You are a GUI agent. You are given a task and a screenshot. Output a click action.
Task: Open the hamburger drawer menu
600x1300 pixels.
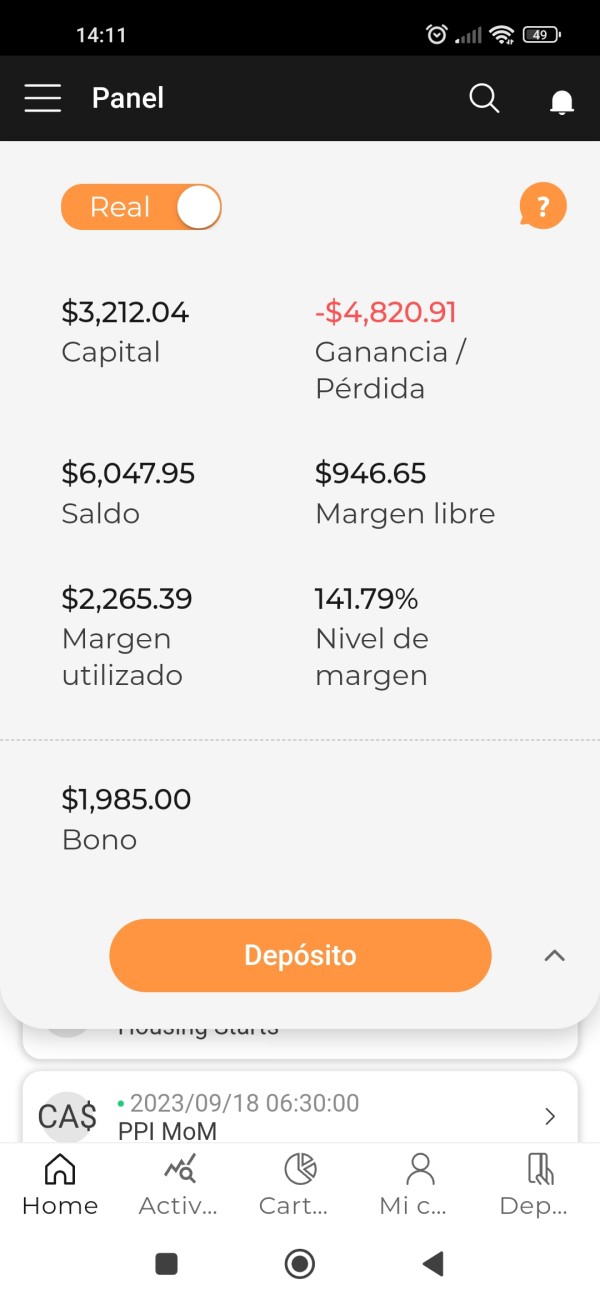43,98
